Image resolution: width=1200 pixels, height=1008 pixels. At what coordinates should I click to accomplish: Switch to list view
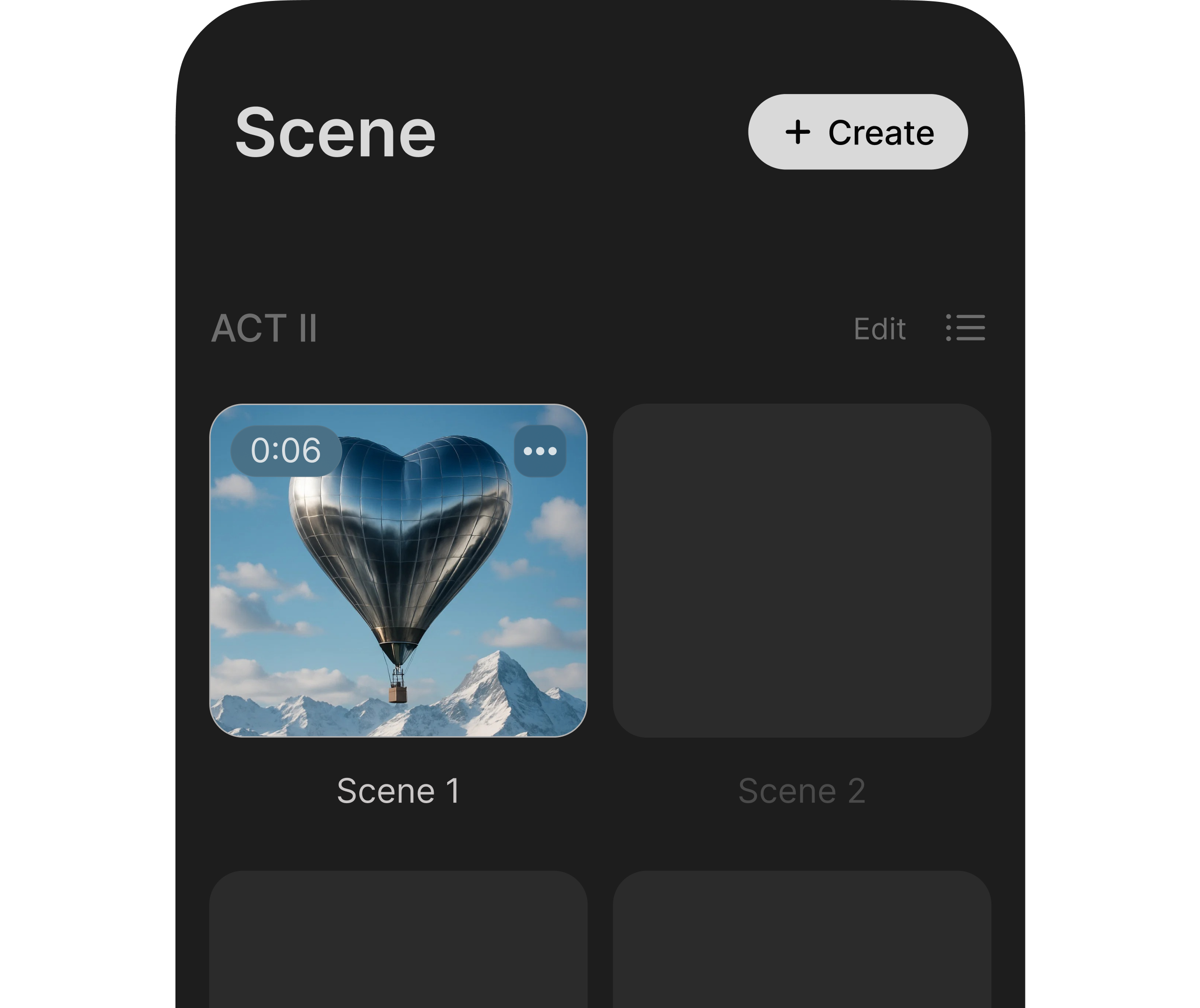(965, 327)
